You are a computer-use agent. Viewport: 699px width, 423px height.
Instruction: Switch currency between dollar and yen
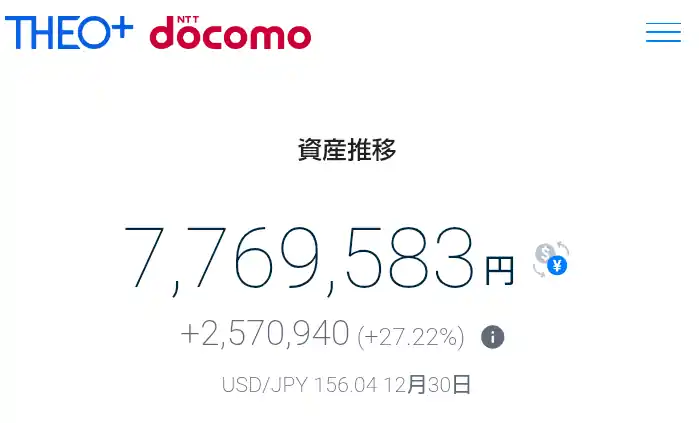(x=551, y=260)
